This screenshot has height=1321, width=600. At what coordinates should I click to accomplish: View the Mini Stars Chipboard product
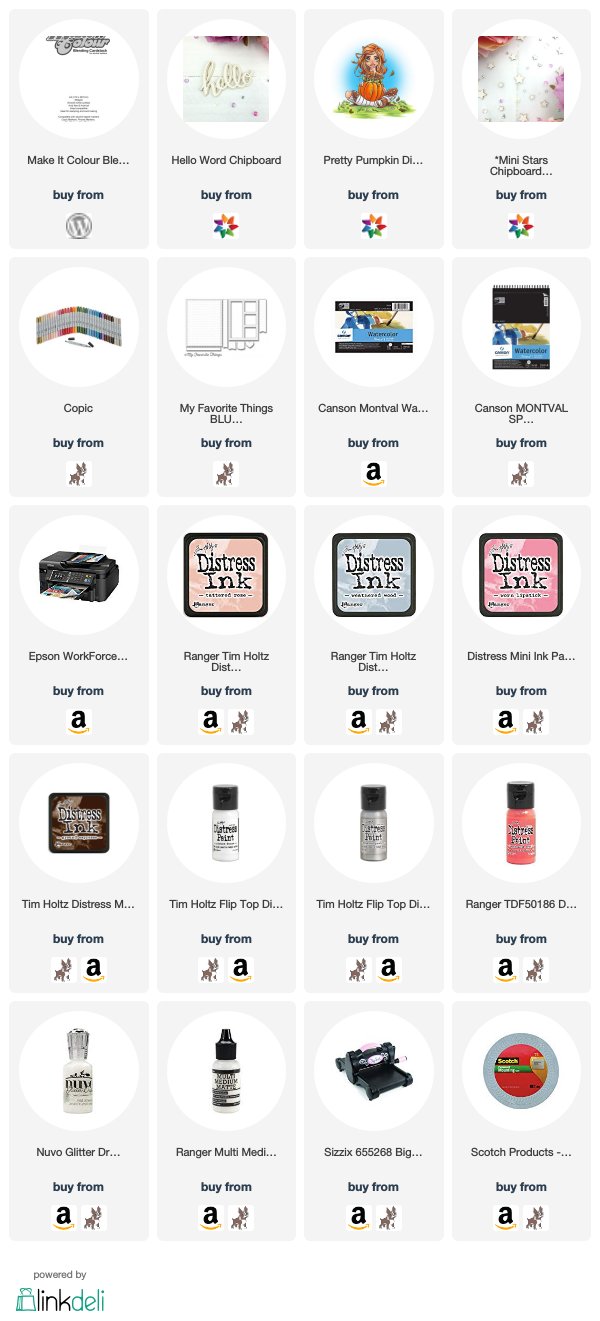pos(521,79)
